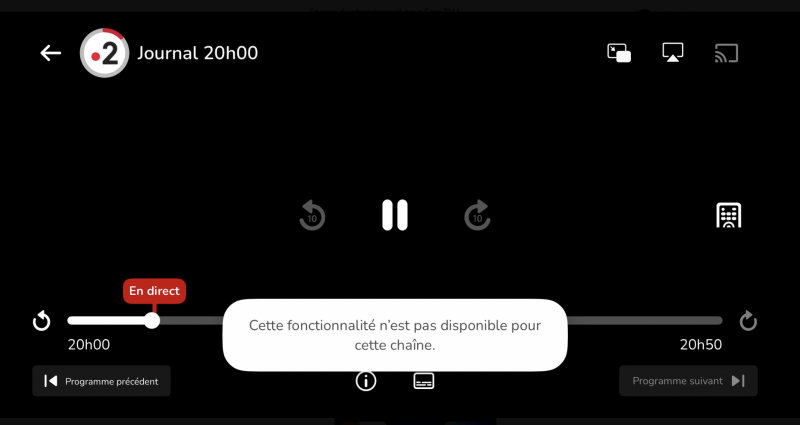The width and height of the screenshot is (800, 425).
Task: Go to Programme précédent
Action: (x=101, y=381)
